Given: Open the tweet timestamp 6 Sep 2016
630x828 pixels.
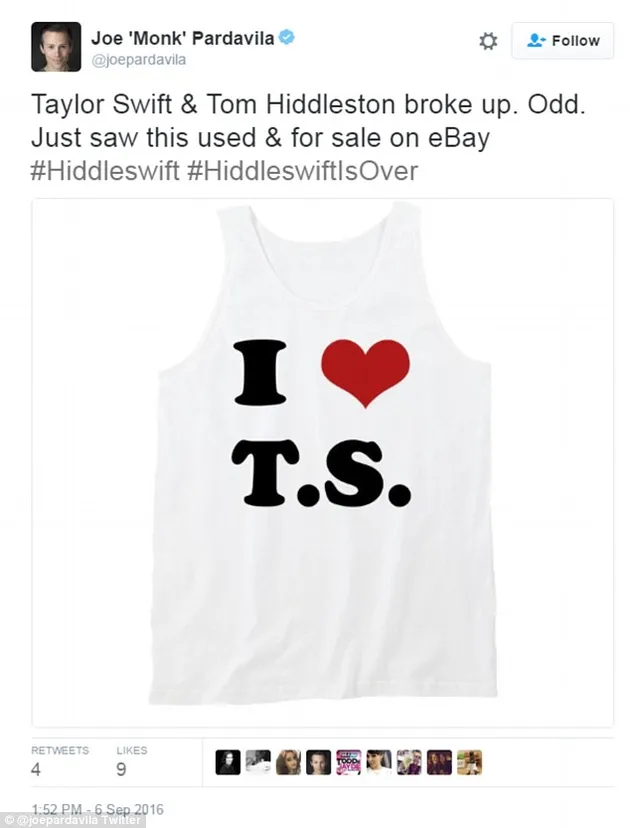Looking at the screenshot, I should click(x=97, y=809).
